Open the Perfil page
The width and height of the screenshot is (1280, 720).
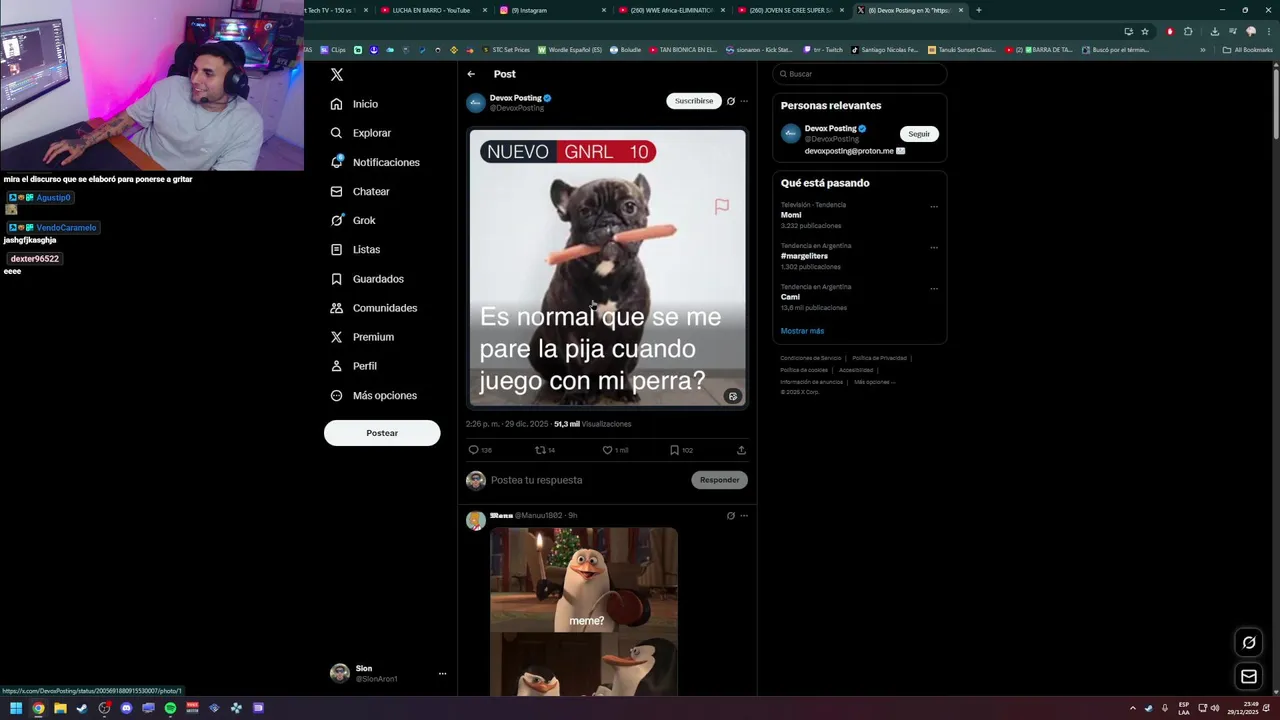(x=364, y=366)
